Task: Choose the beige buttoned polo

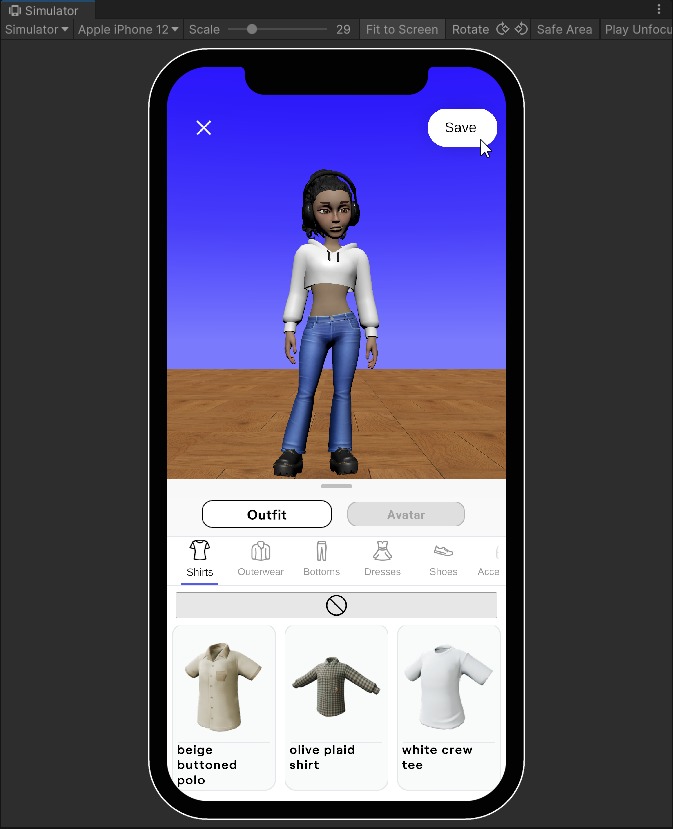Action: pos(224,707)
